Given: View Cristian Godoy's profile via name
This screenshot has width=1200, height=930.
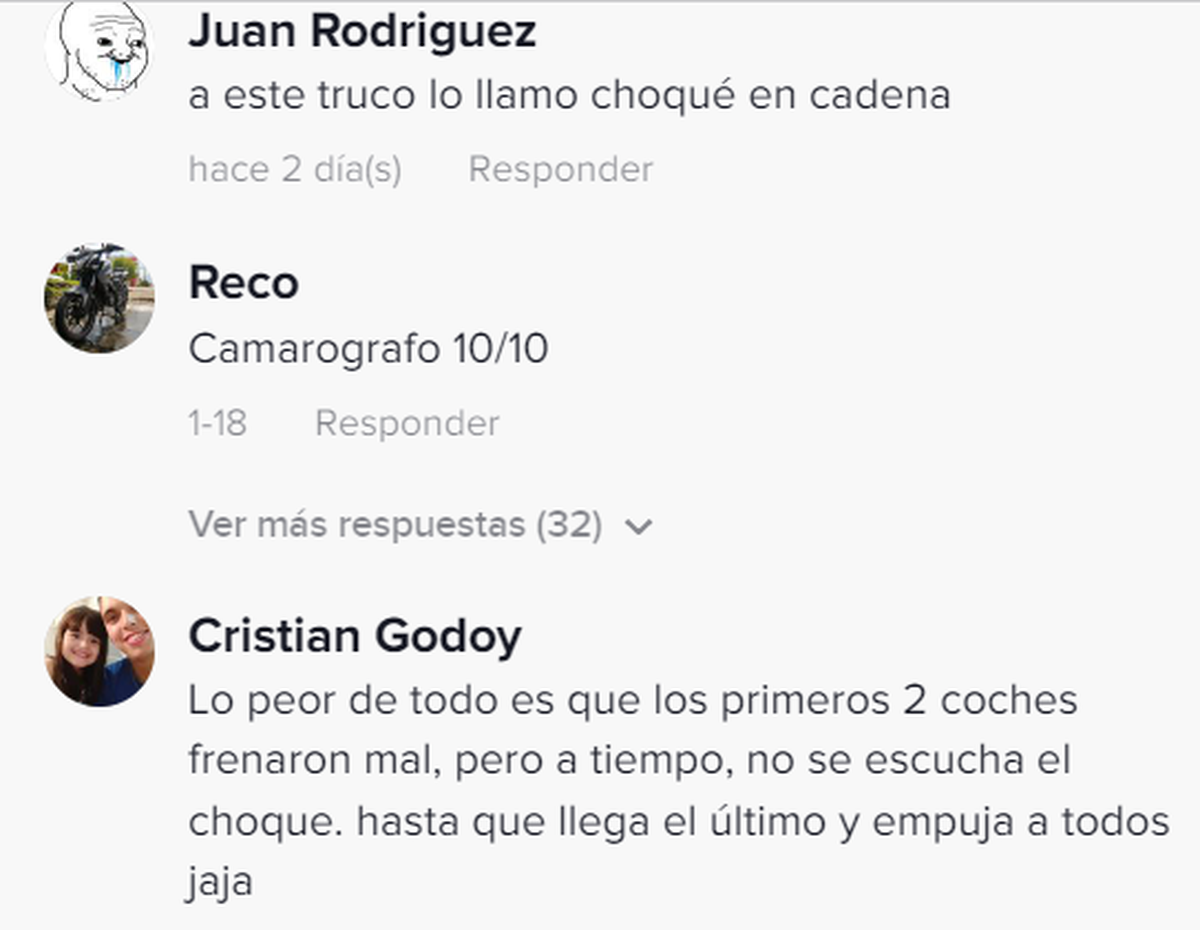Looking at the screenshot, I should 355,637.
